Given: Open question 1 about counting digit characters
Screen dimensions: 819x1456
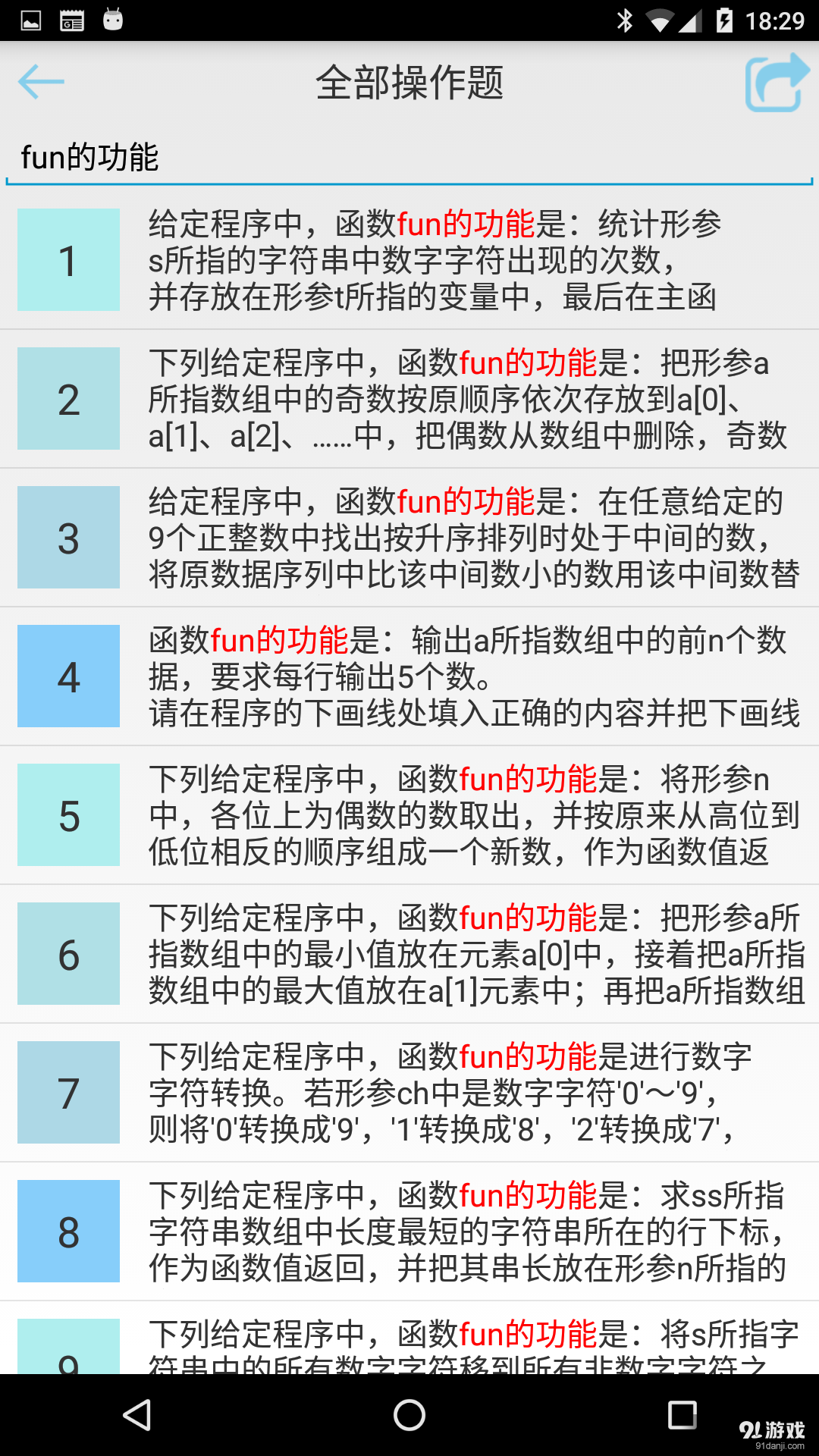Looking at the screenshot, I should pyautogui.click(x=409, y=260).
